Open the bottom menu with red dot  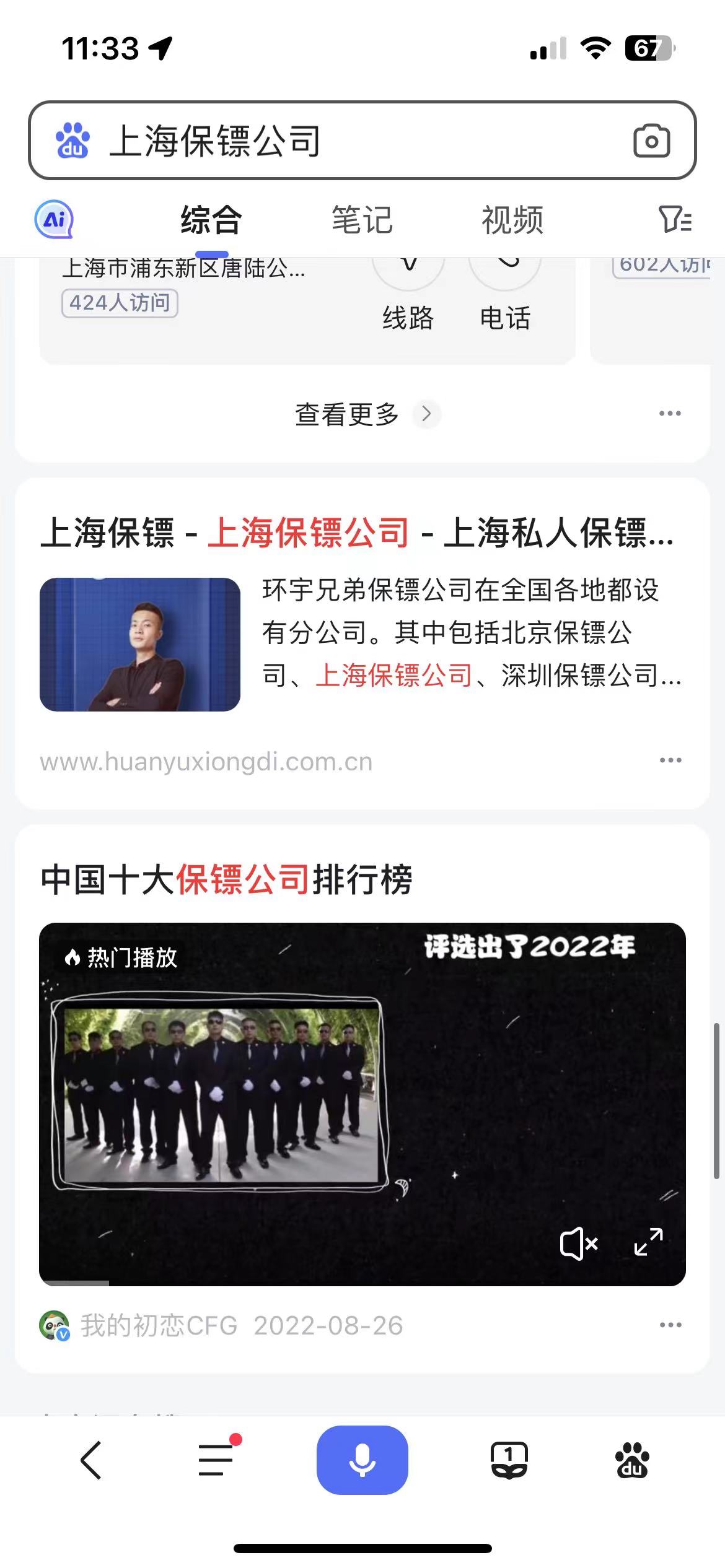pos(216,1460)
